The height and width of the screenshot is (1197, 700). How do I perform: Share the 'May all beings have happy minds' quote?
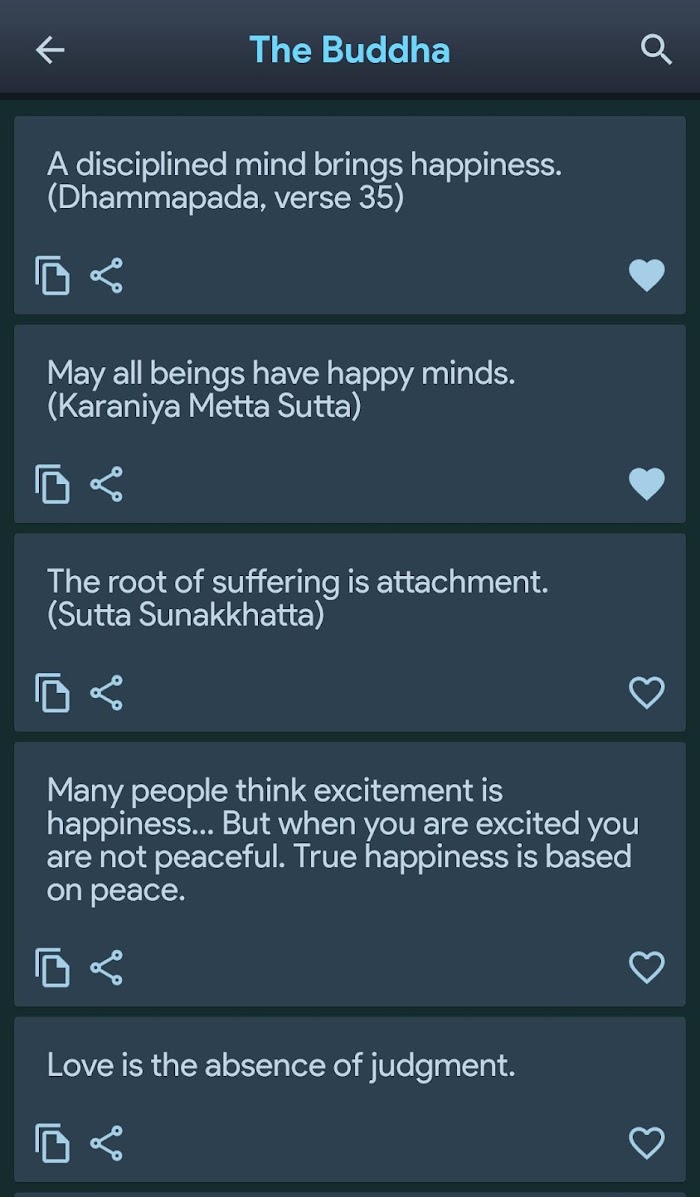click(x=106, y=485)
